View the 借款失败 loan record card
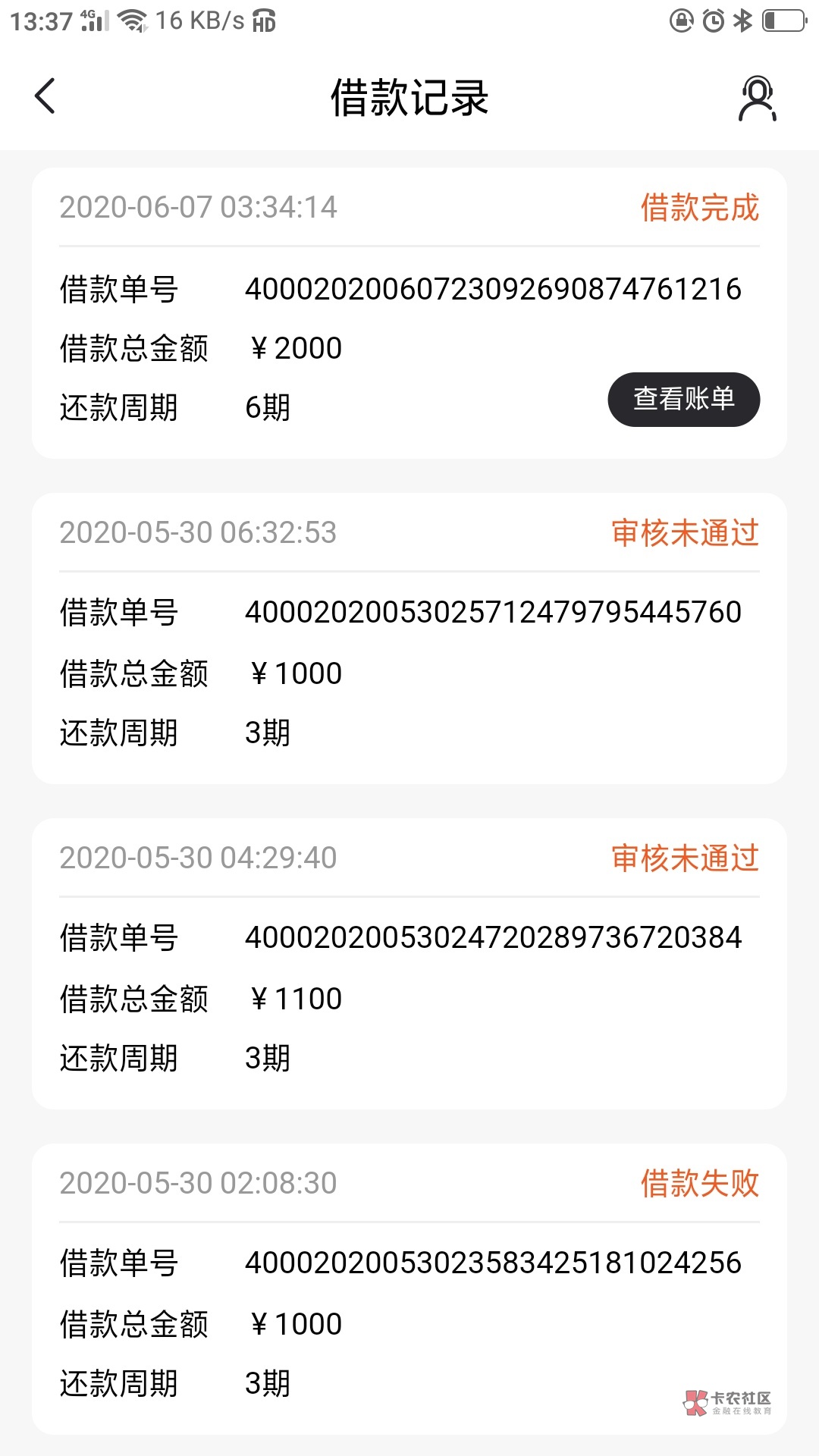Viewport: 819px width, 1456px height. [408, 1289]
